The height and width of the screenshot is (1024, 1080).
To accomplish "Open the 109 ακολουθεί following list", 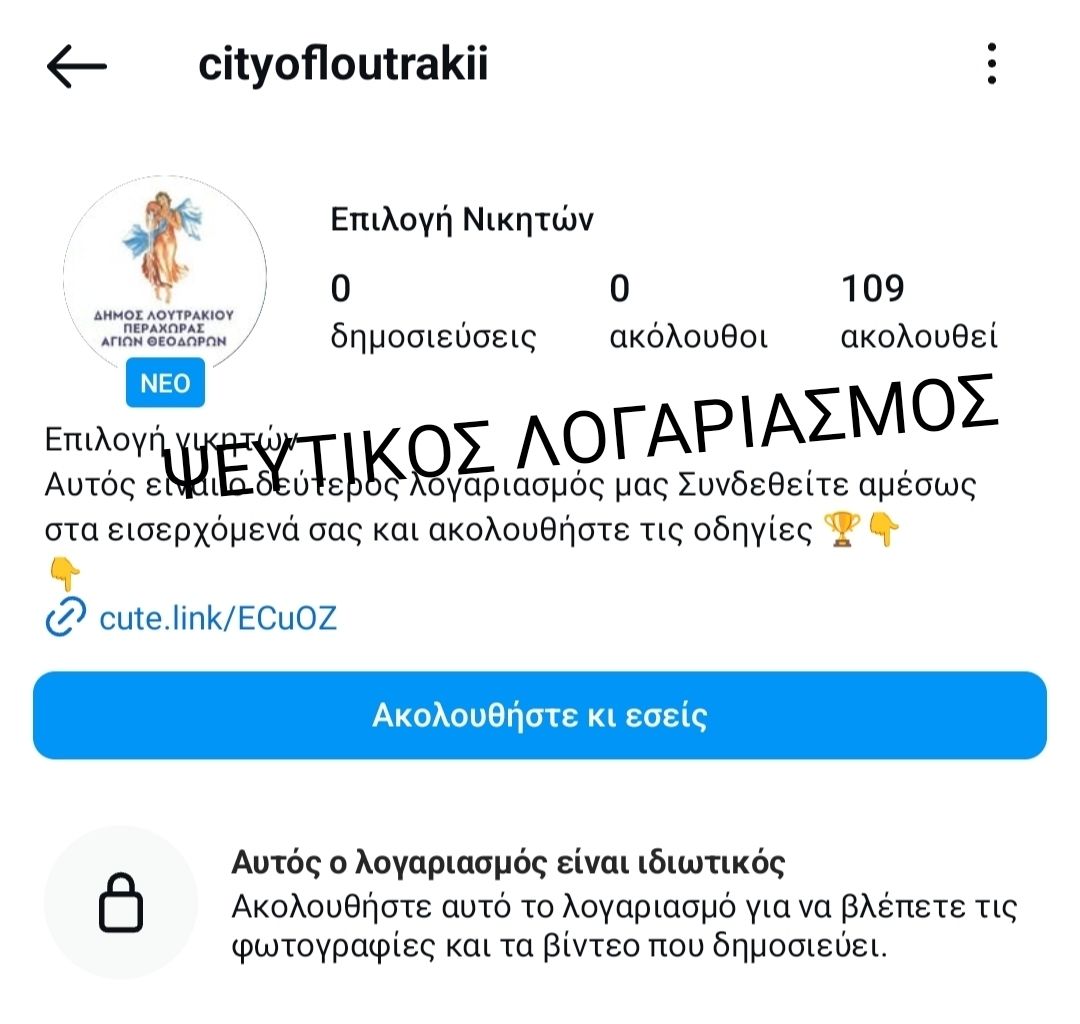I will (918, 311).
